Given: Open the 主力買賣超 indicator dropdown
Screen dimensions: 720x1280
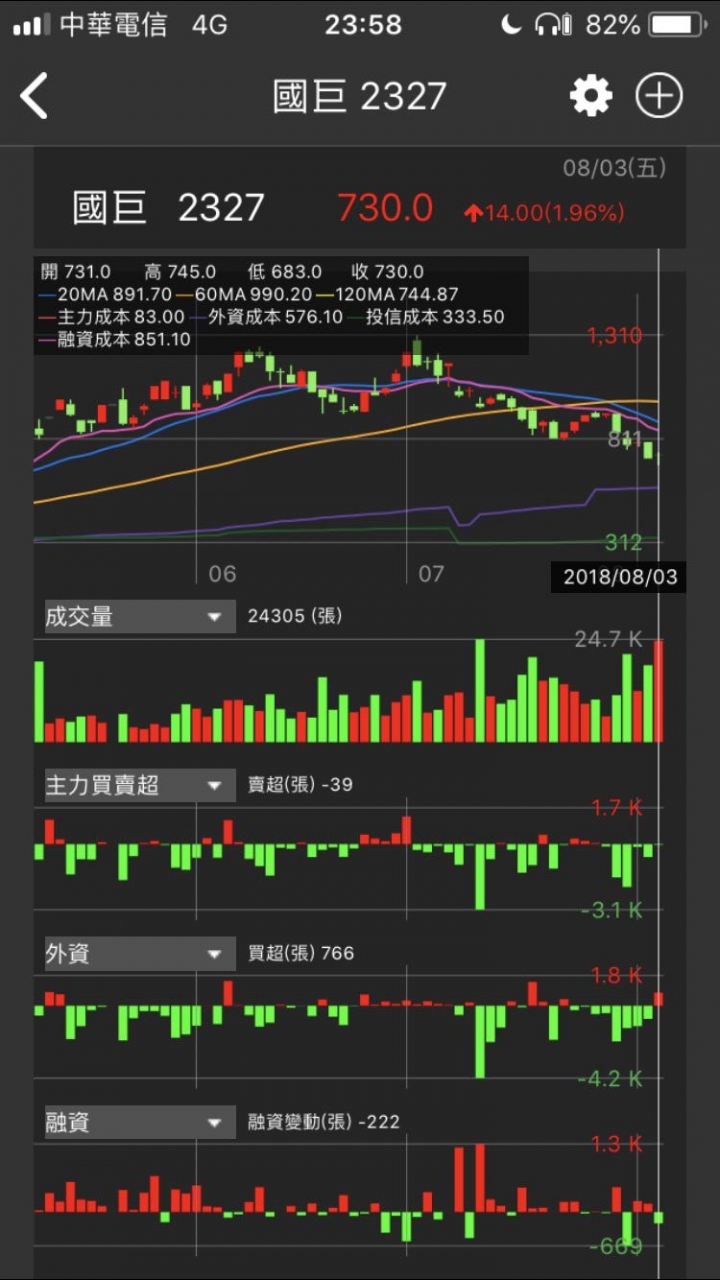Looking at the screenshot, I should click(x=139, y=785).
